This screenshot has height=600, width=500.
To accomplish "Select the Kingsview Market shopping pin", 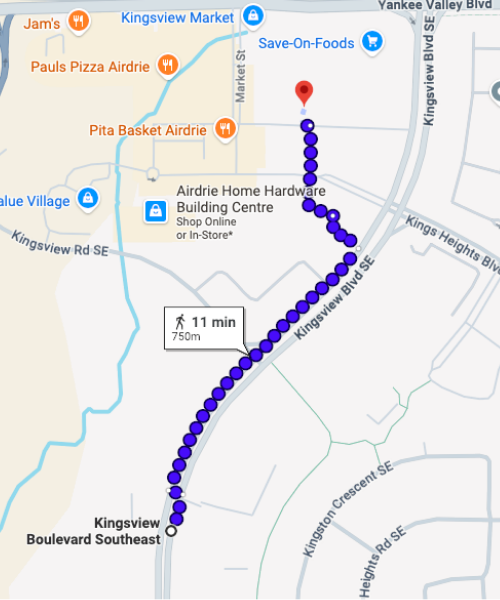I will (x=253, y=16).
